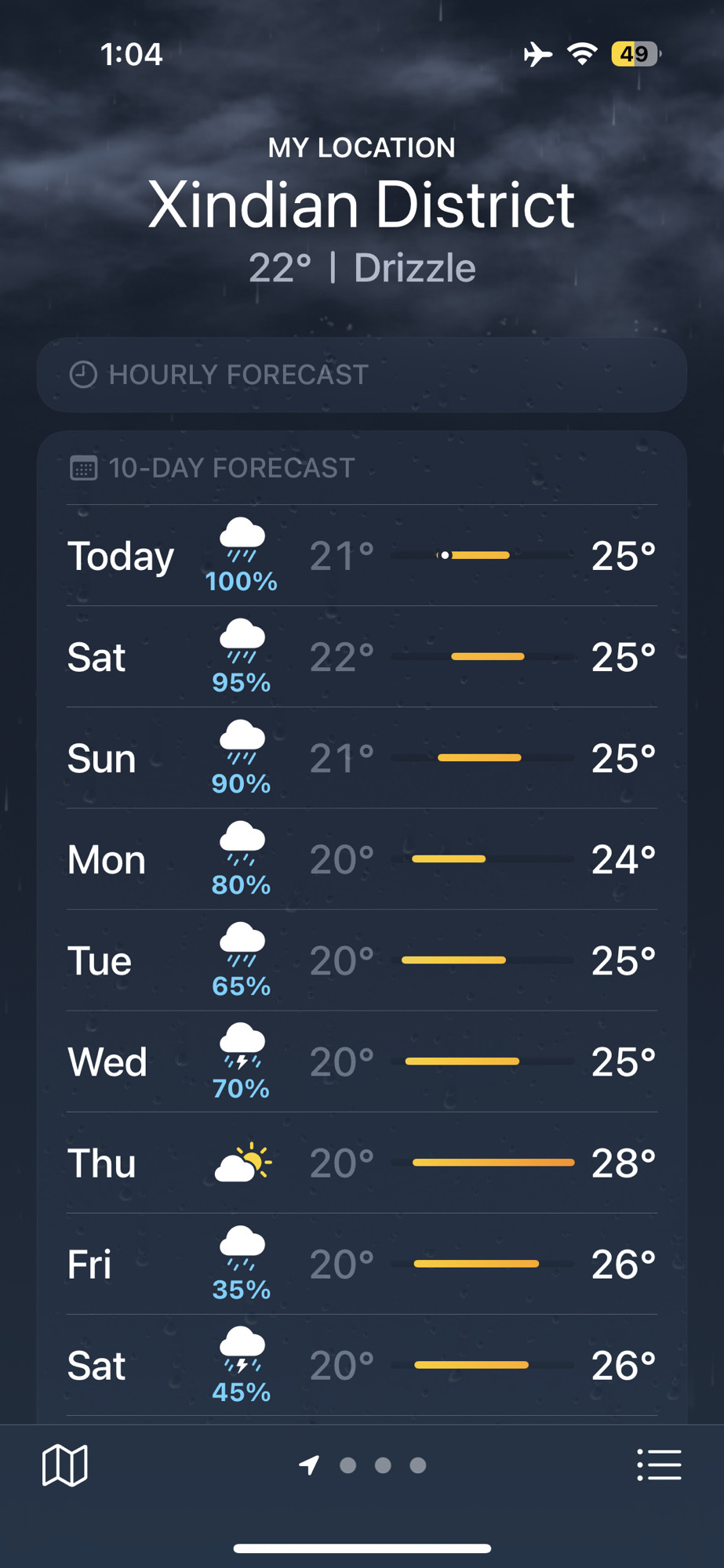Screen dimensions: 724x1568
Task: Open Wednesday's thunderstorm forecast
Action: point(362,1062)
